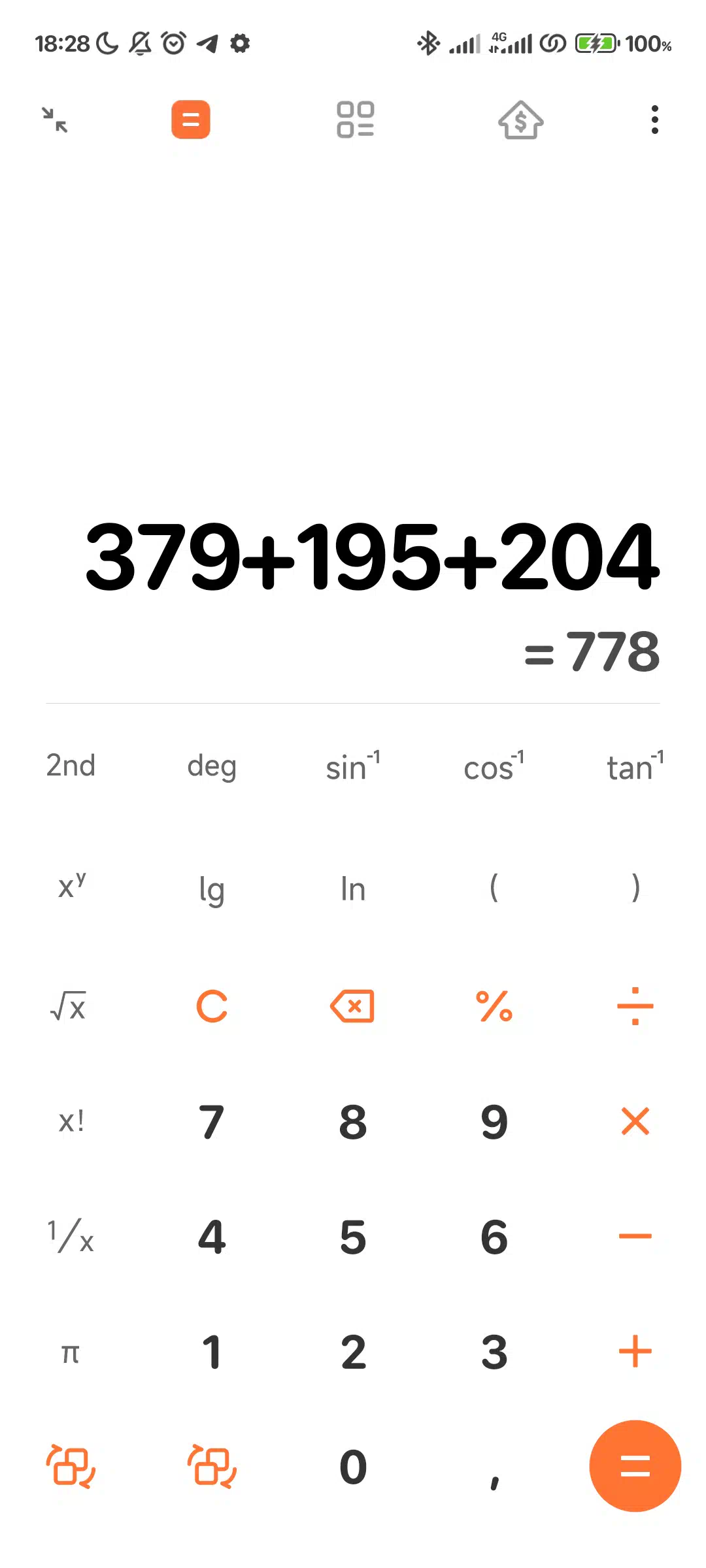
Task: Clear the expression with C
Action: 212,1006
